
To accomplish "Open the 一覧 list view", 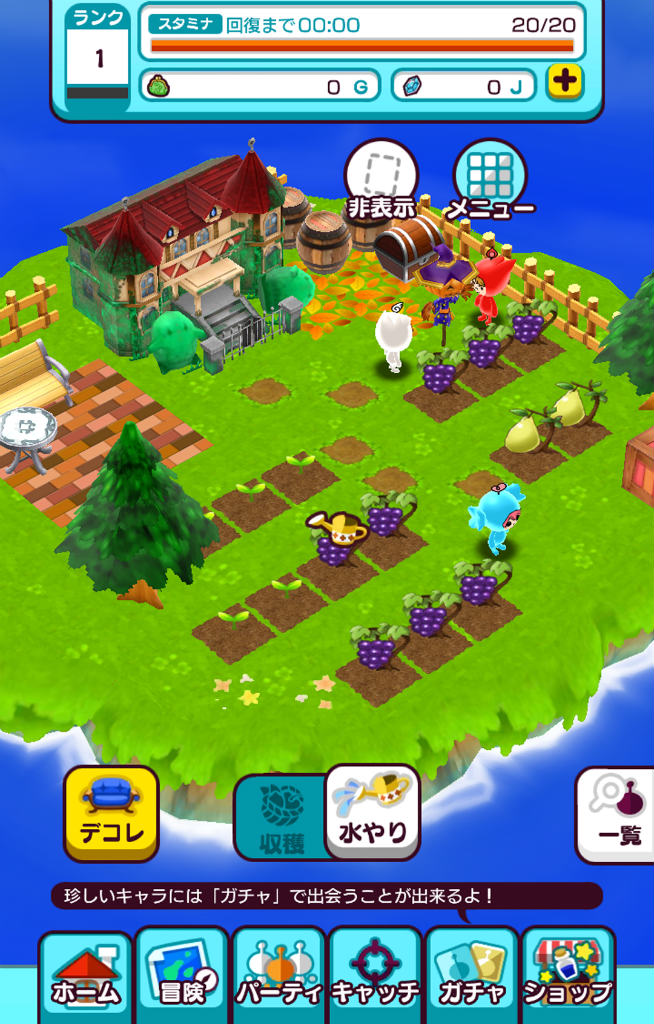I will click(x=617, y=814).
